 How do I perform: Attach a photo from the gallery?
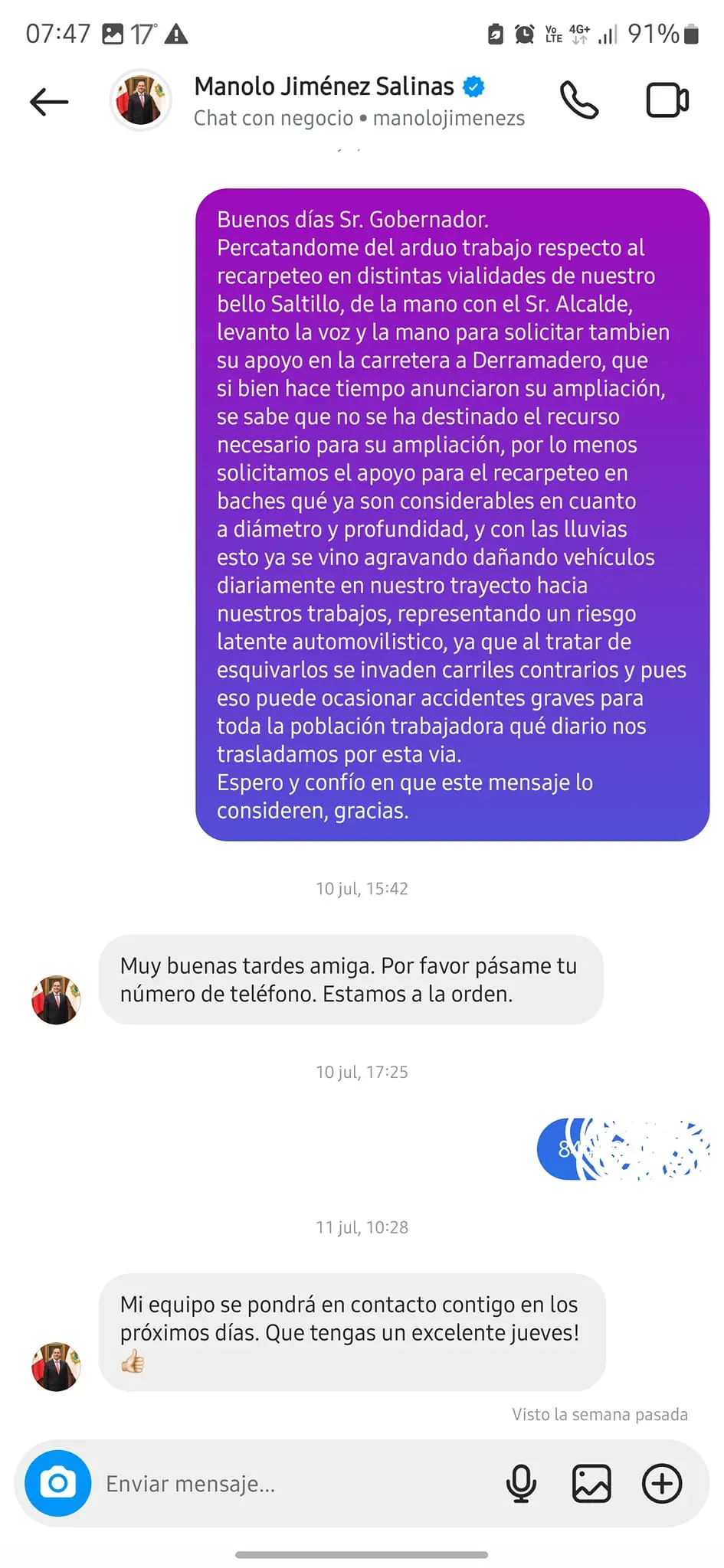591,1483
